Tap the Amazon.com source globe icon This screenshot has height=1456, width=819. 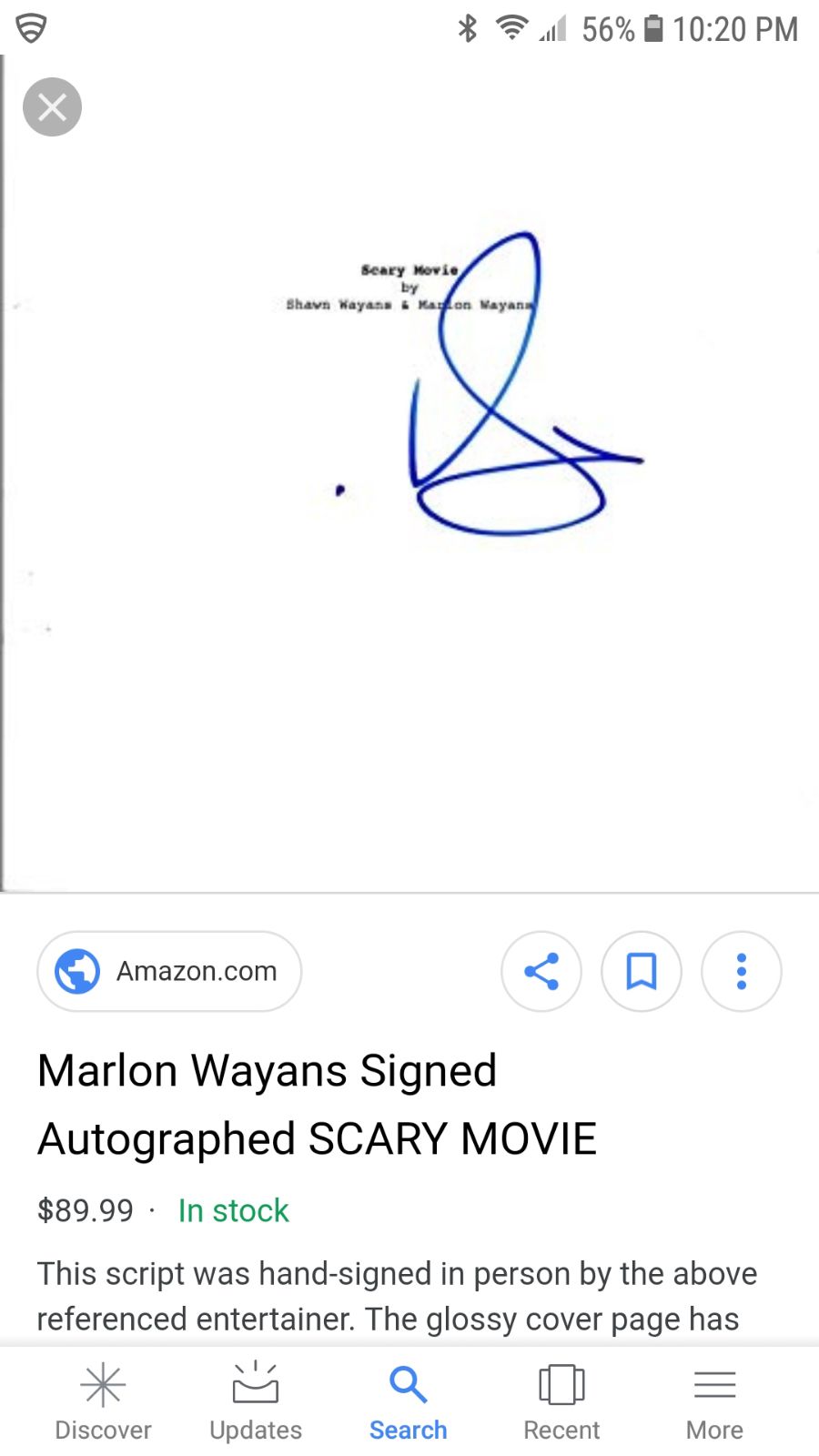(77, 971)
